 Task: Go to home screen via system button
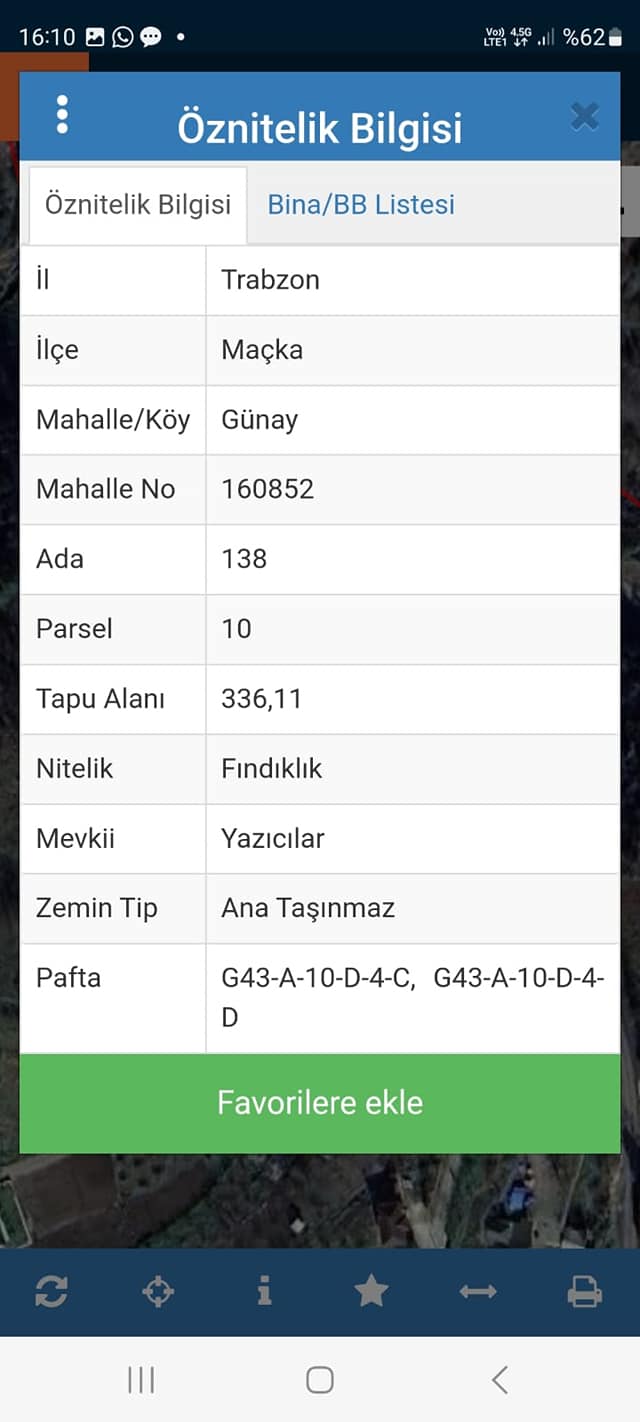[x=320, y=1380]
